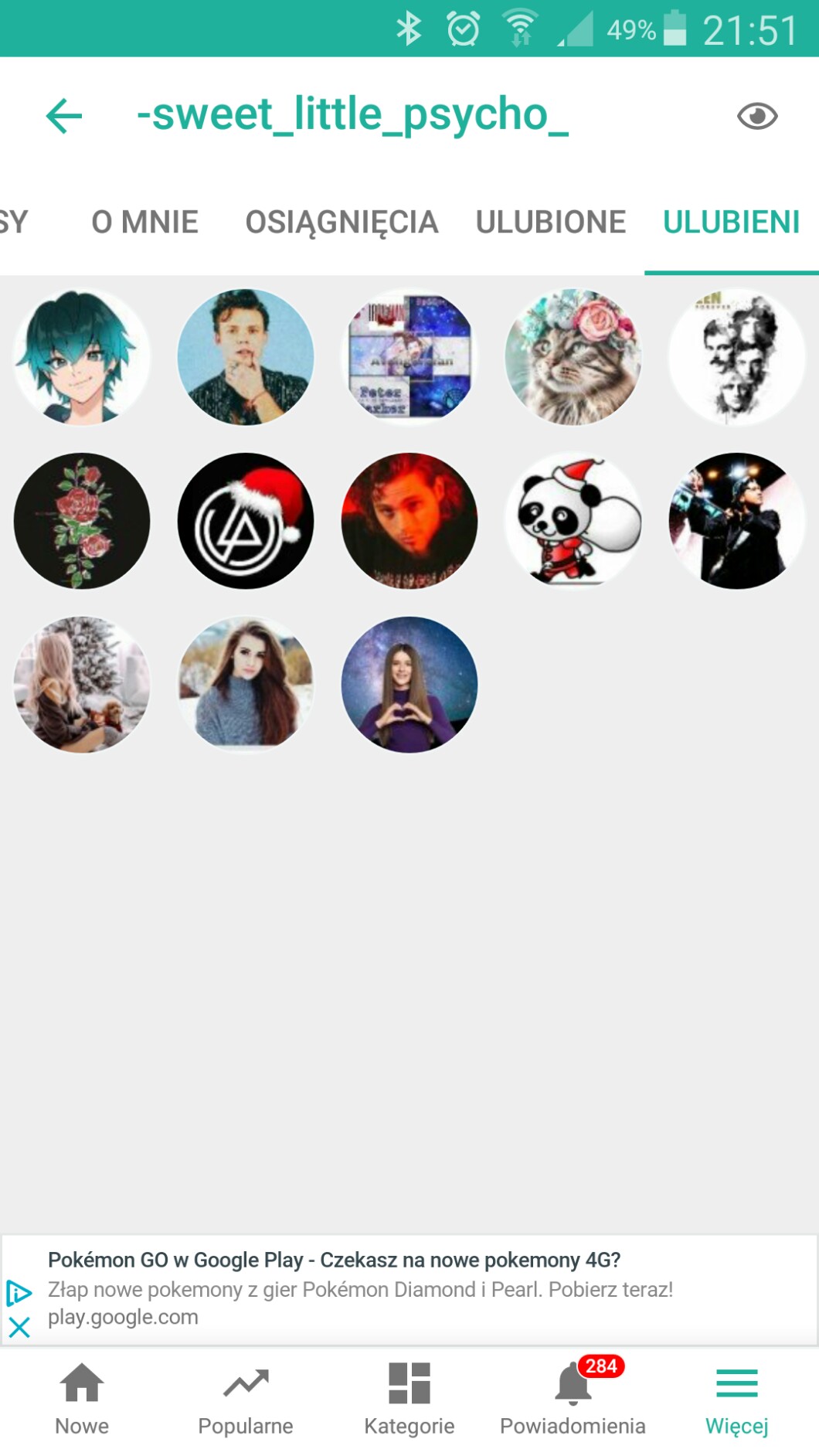Image resolution: width=819 pixels, height=1456 pixels.
Task: Open Powiadomienia with 284 notifications
Action: click(573, 1399)
